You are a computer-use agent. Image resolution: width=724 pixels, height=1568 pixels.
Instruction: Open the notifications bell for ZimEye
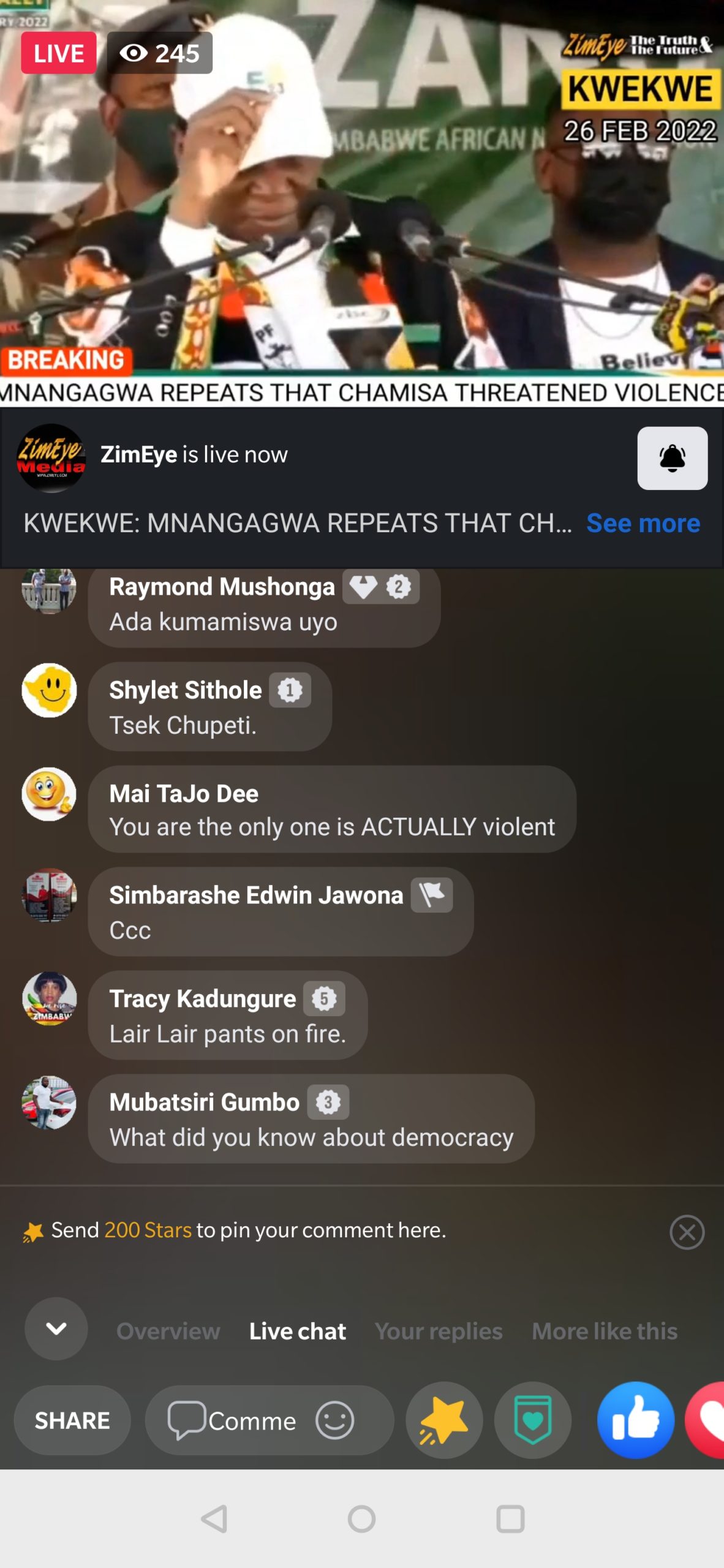click(x=672, y=458)
